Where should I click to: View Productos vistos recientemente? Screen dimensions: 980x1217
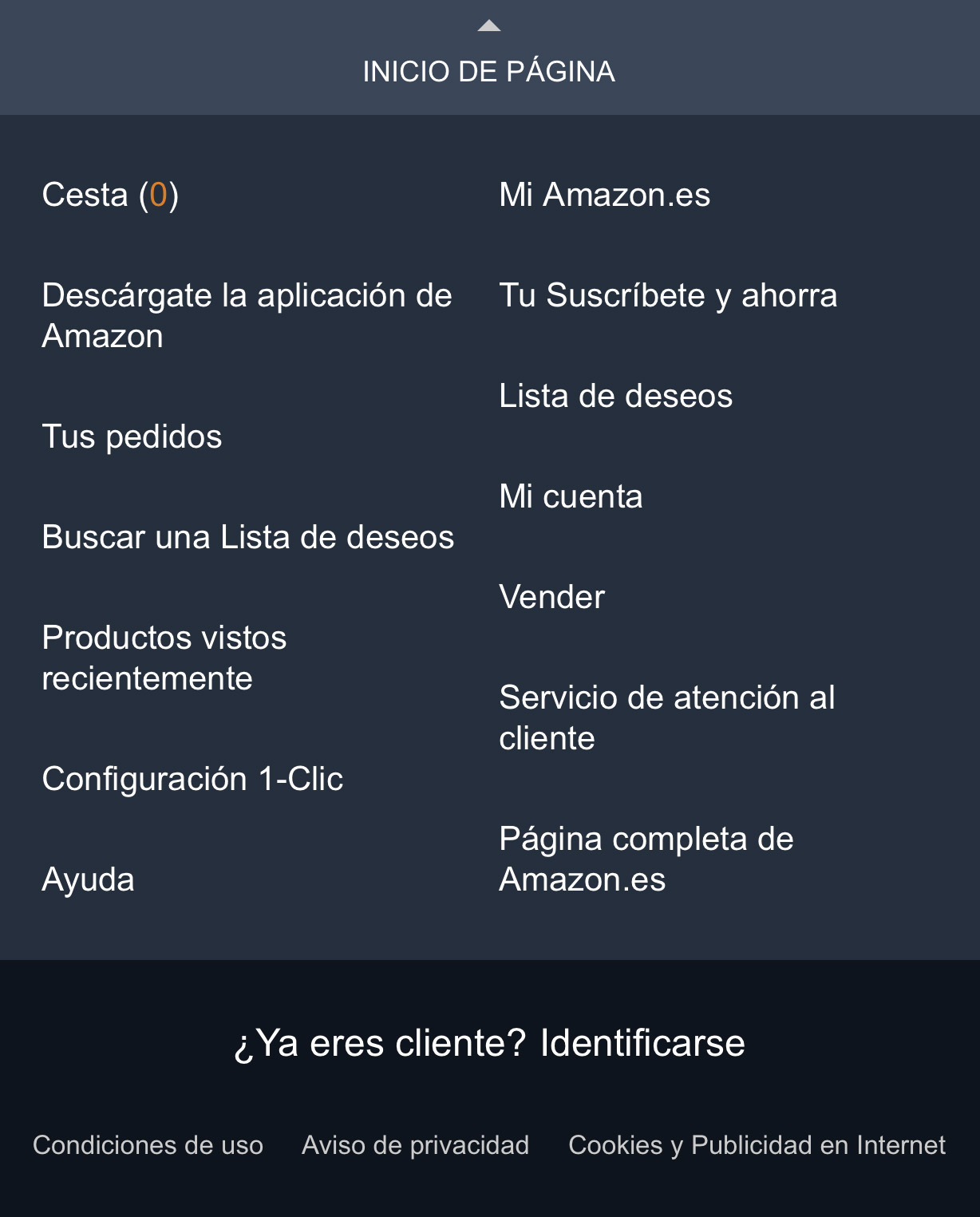tap(164, 658)
